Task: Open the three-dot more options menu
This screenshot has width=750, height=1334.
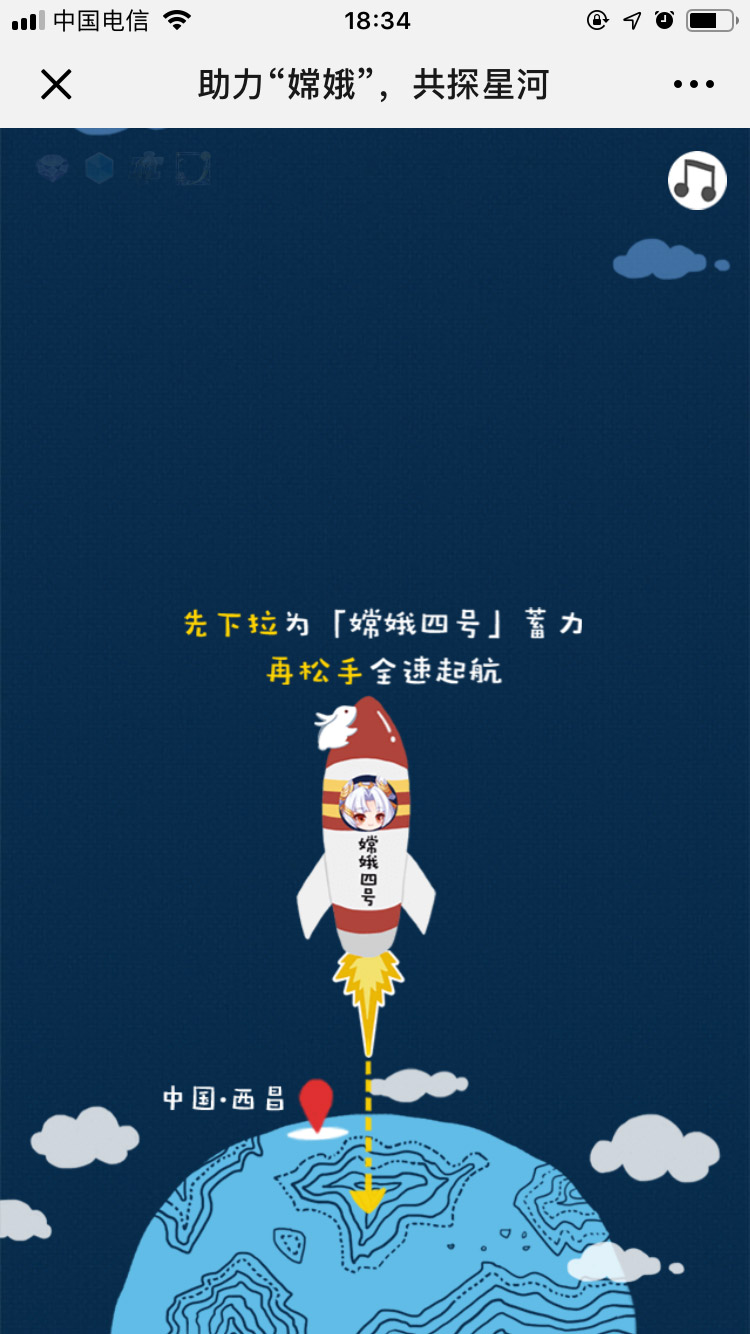Action: pyautogui.click(x=693, y=85)
